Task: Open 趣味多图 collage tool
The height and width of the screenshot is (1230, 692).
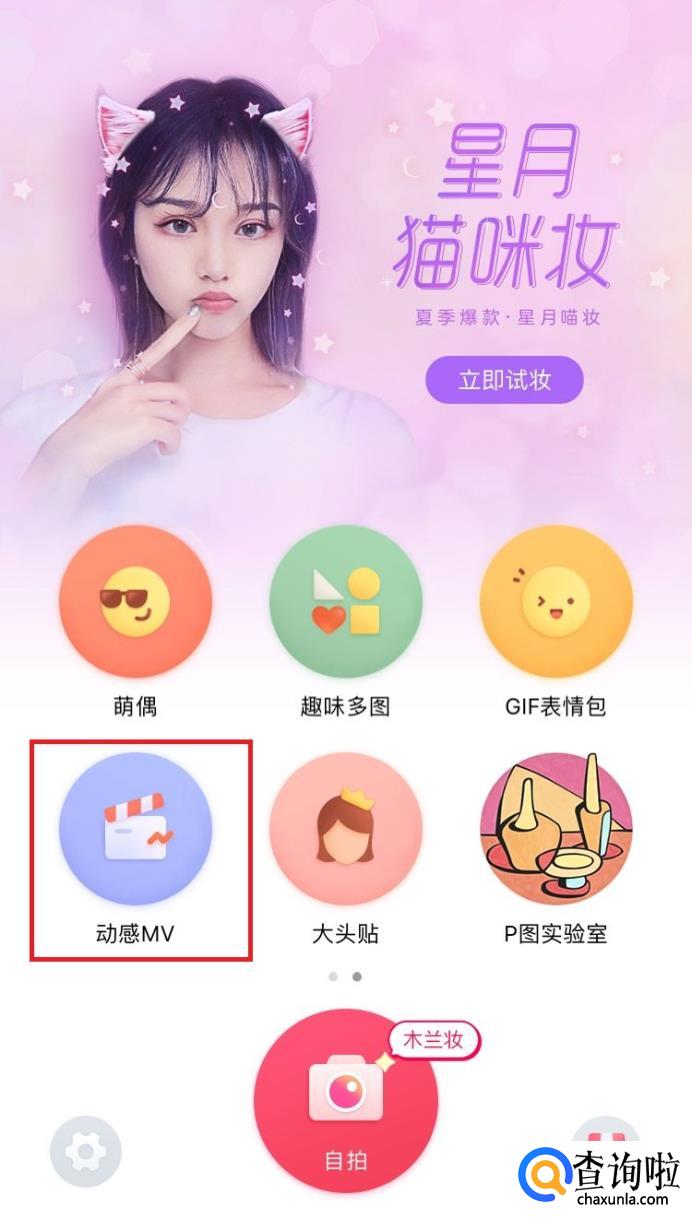Action: 345,602
